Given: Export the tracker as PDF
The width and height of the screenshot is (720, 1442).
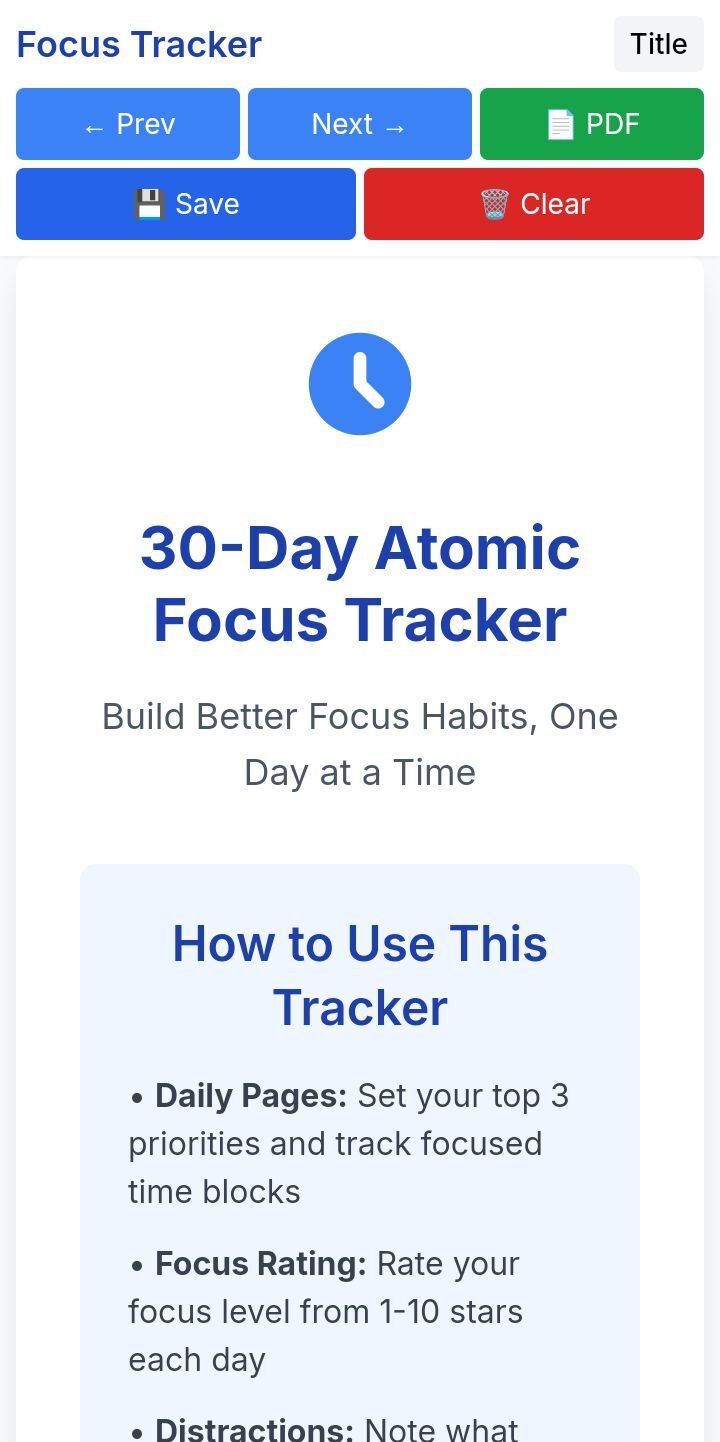Looking at the screenshot, I should pos(592,124).
